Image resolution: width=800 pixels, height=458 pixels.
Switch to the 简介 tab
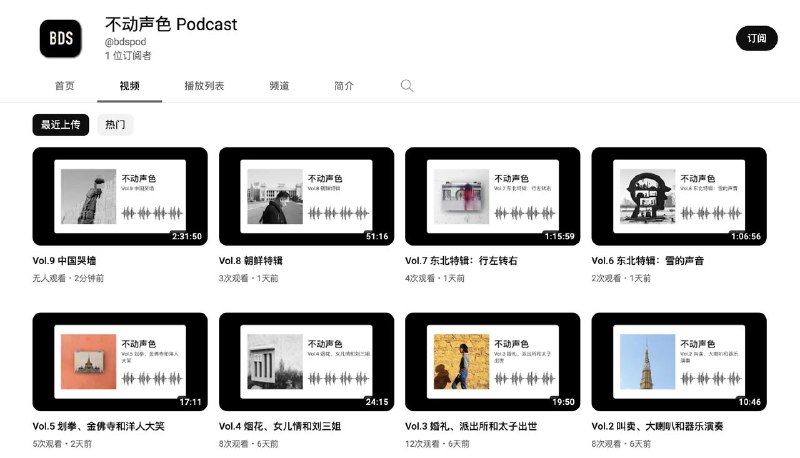pos(344,86)
